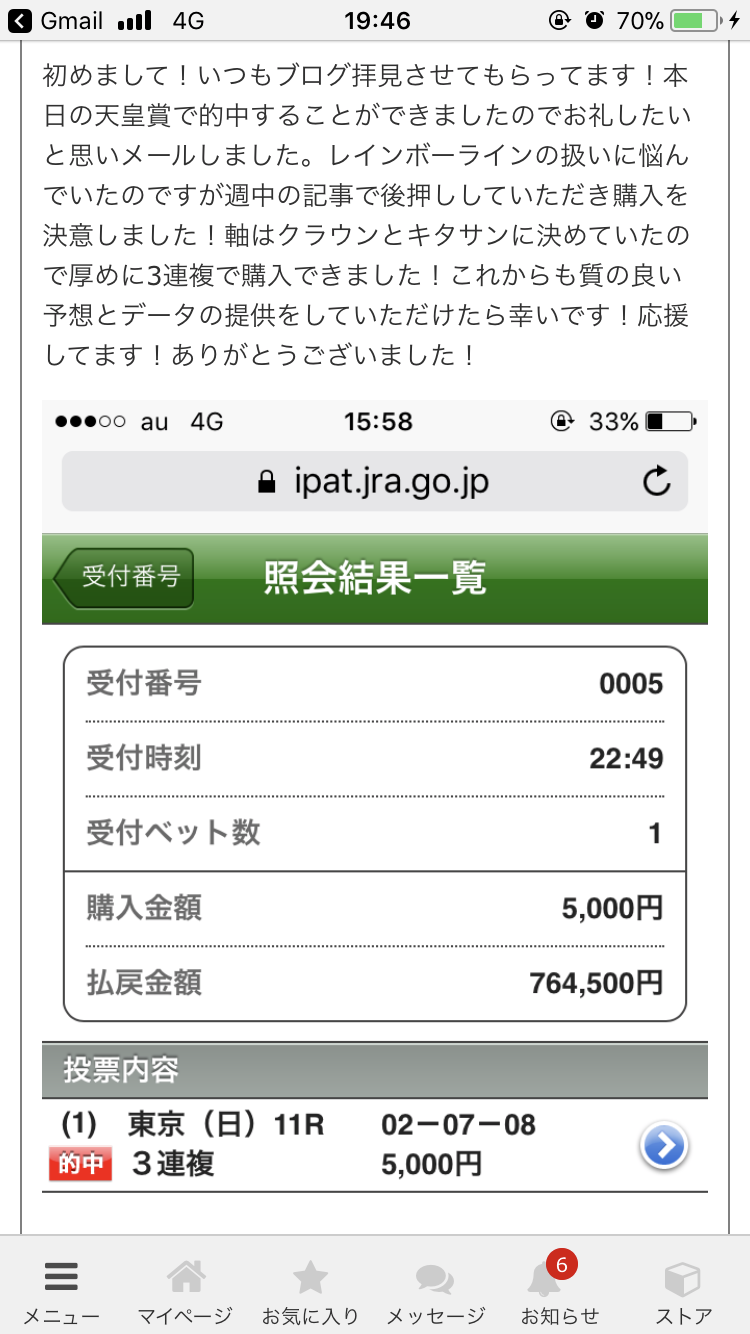Open the お気に入り tab
Screen dimensions: 750x1334
point(310,1290)
